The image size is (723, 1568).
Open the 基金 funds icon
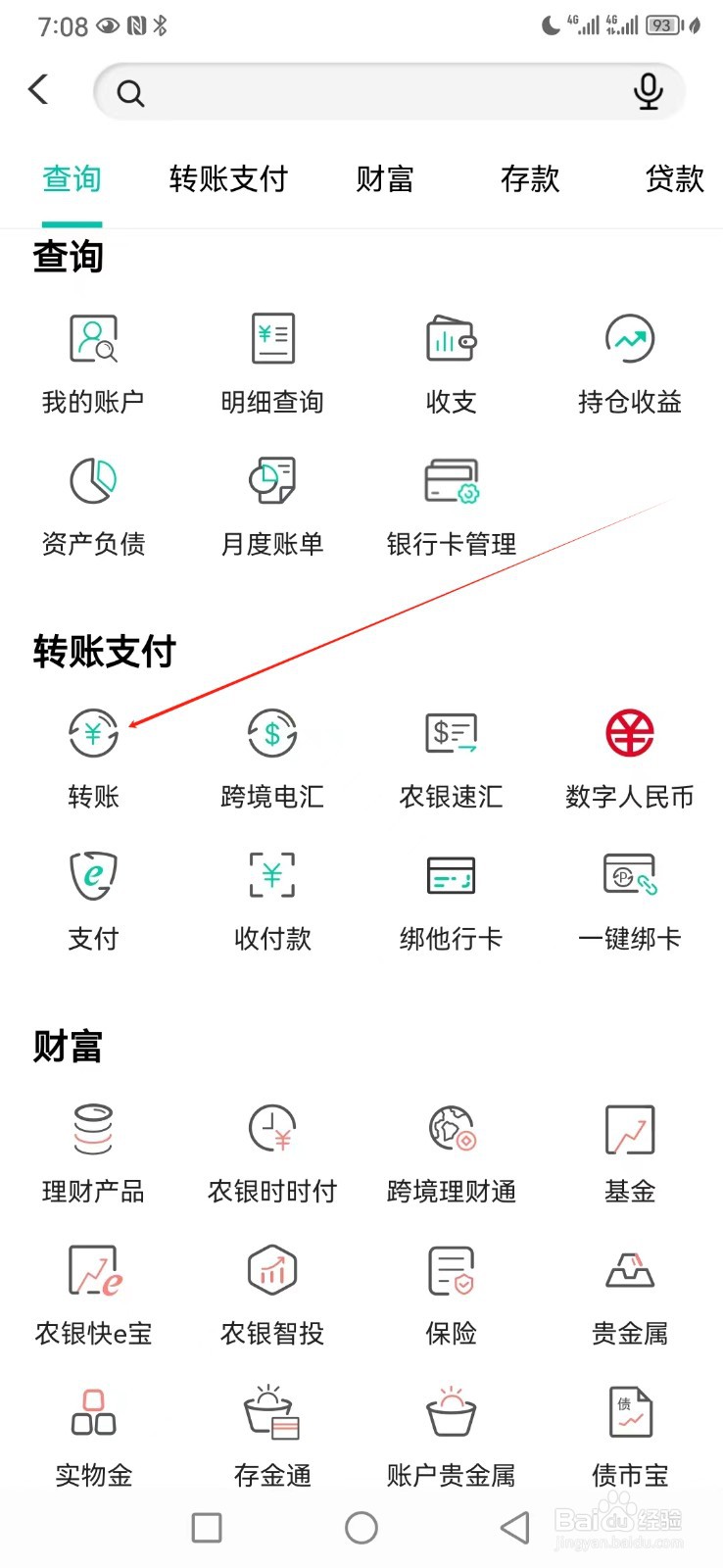tap(630, 1147)
